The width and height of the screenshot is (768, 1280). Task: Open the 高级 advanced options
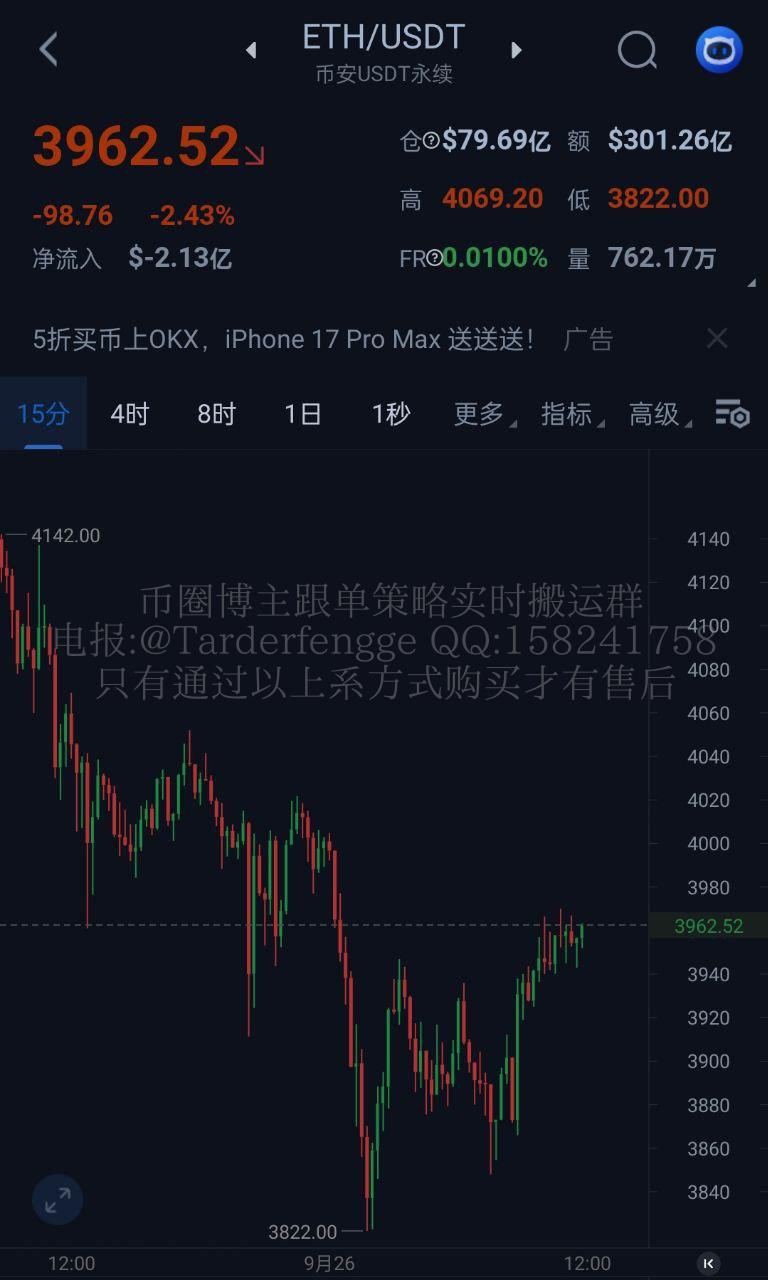[x=658, y=413]
